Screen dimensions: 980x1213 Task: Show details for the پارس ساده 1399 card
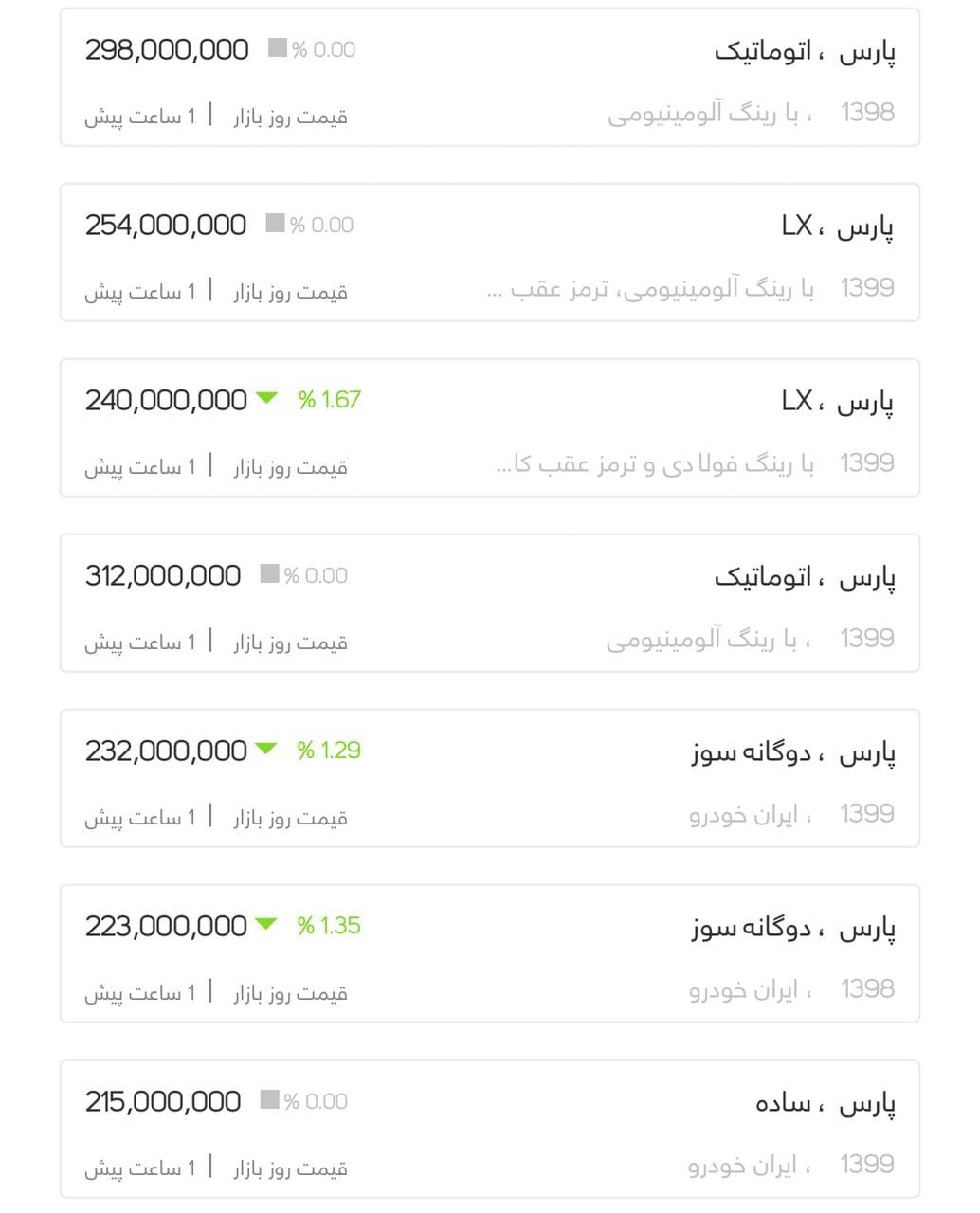(489, 1130)
